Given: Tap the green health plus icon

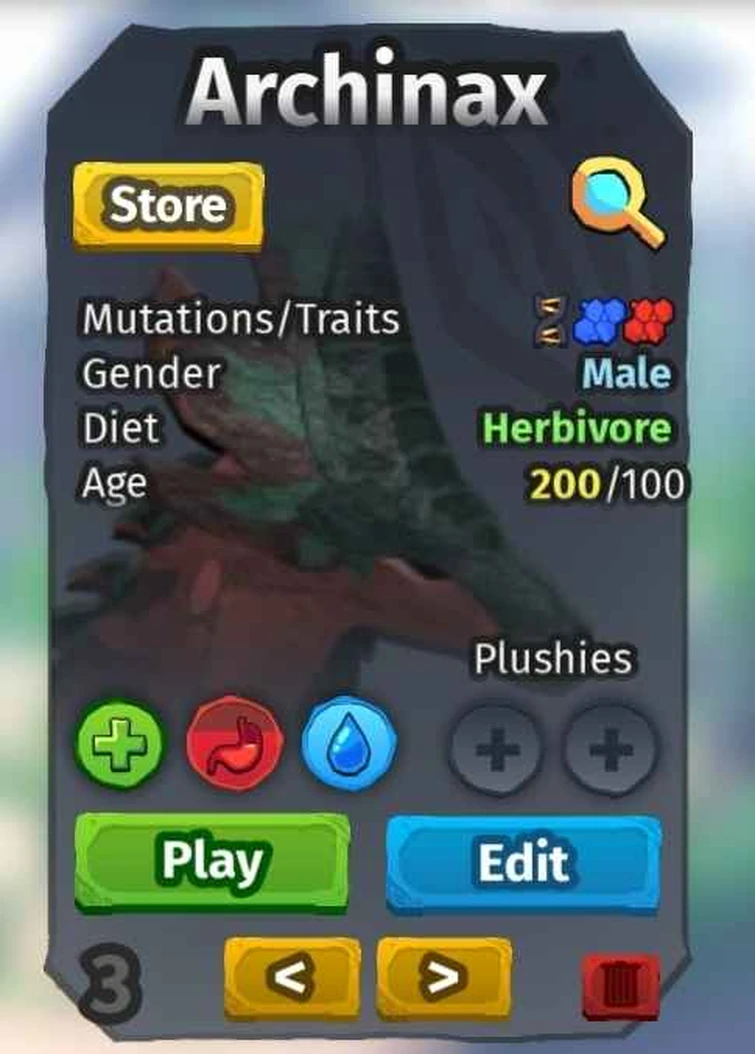Looking at the screenshot, I should [121, 744].
